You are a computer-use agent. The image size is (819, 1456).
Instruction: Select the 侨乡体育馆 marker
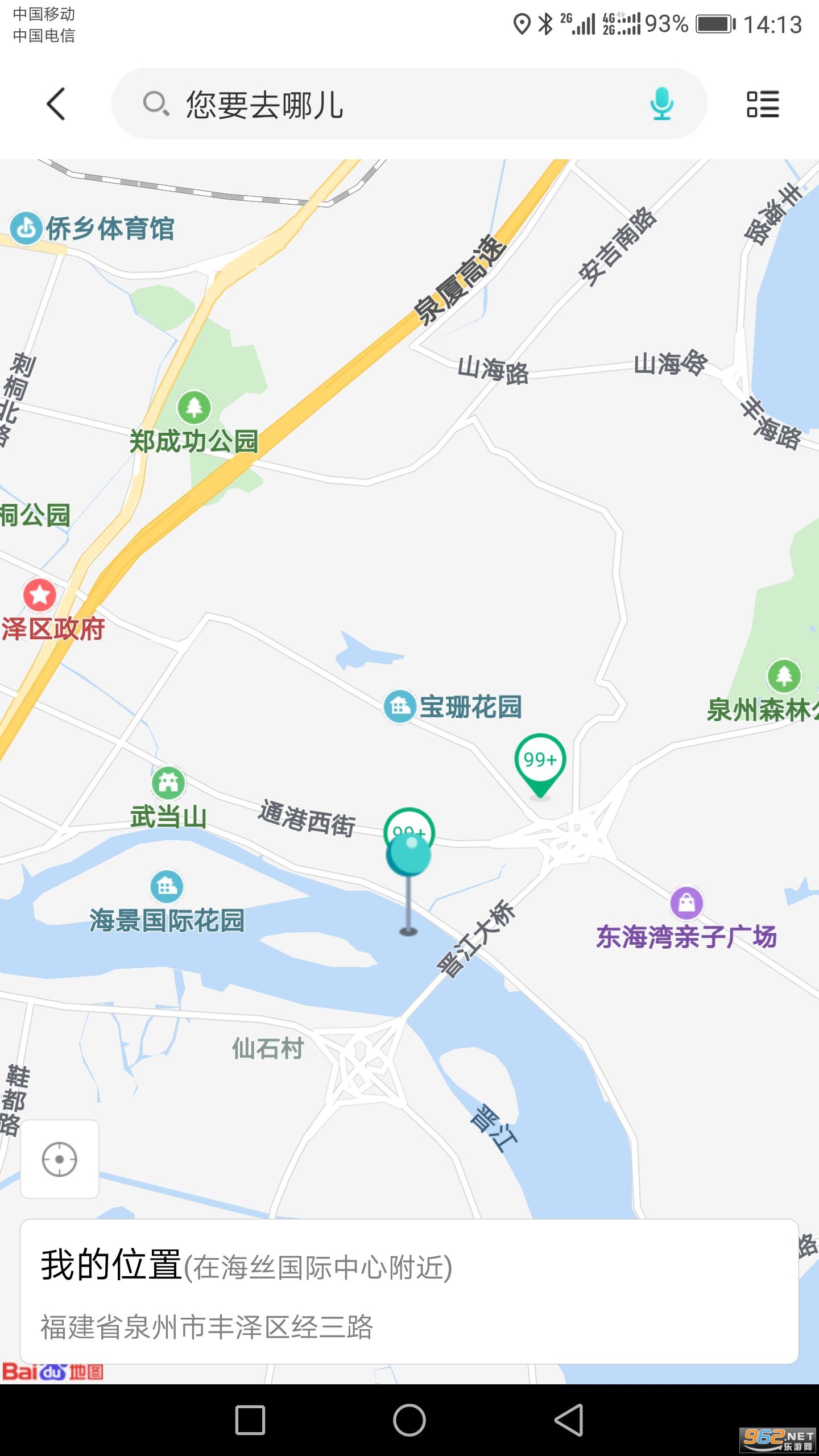26,229
